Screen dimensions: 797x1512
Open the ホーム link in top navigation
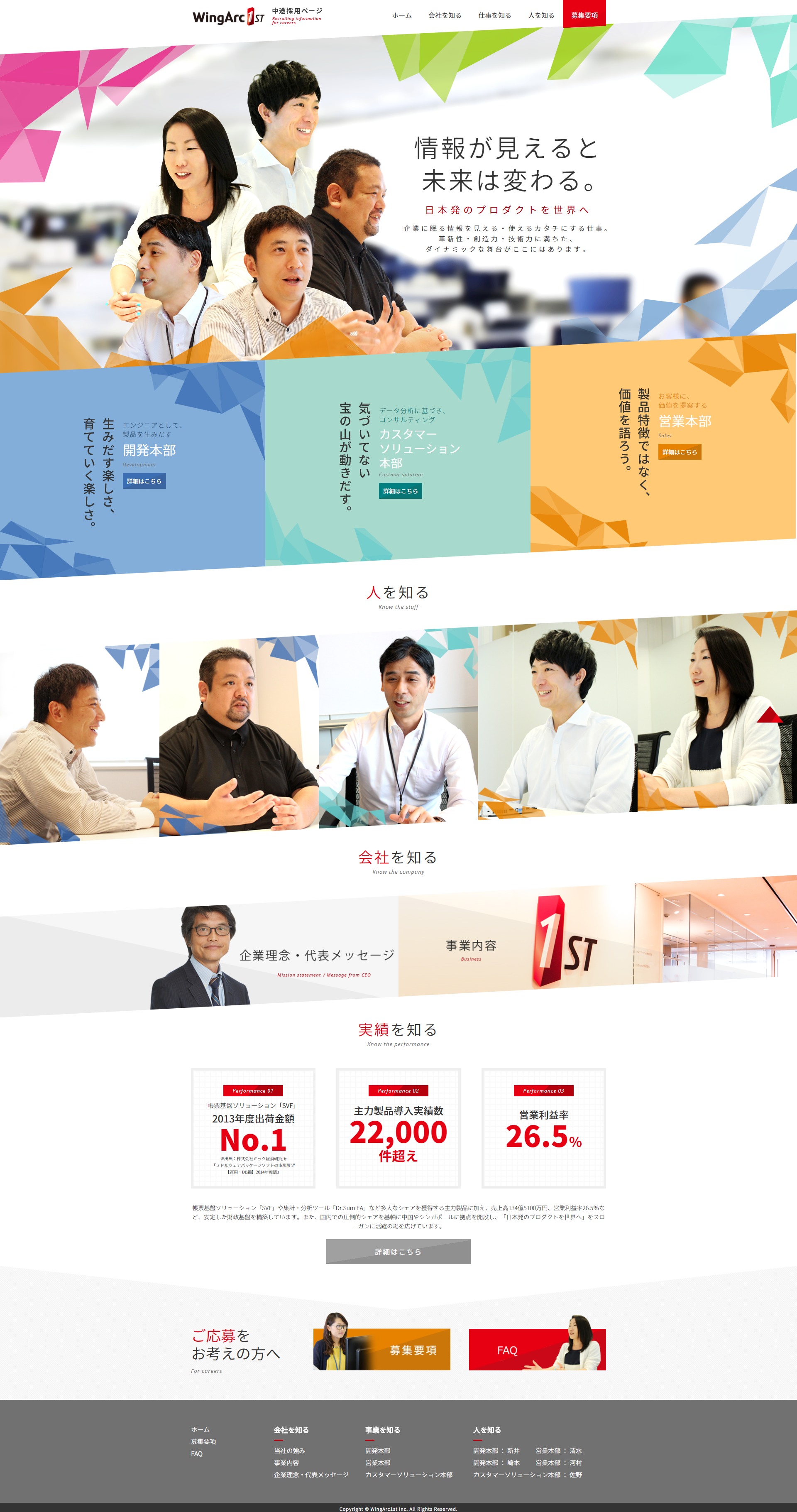401,15
